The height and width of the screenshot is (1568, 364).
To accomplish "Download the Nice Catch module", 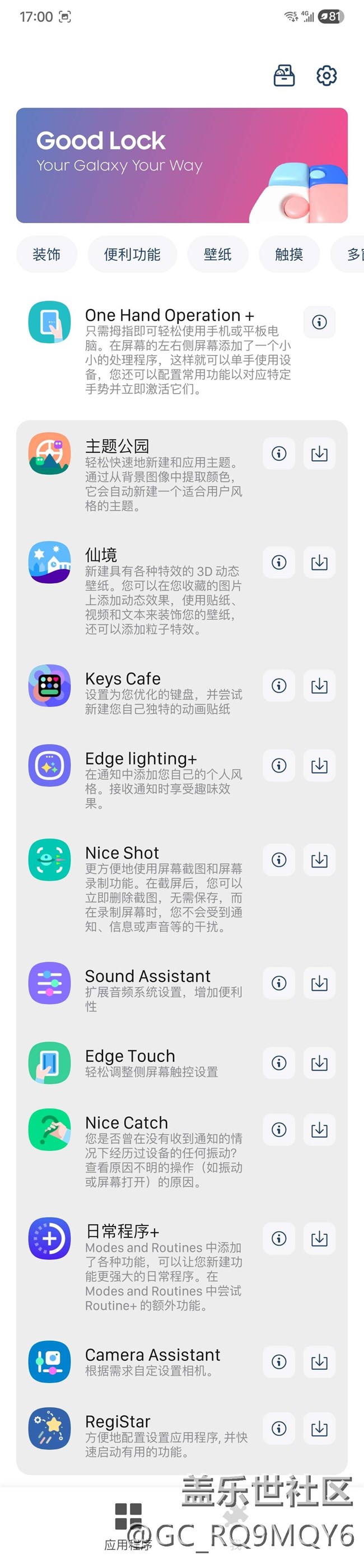I will tap(320, 1130).
